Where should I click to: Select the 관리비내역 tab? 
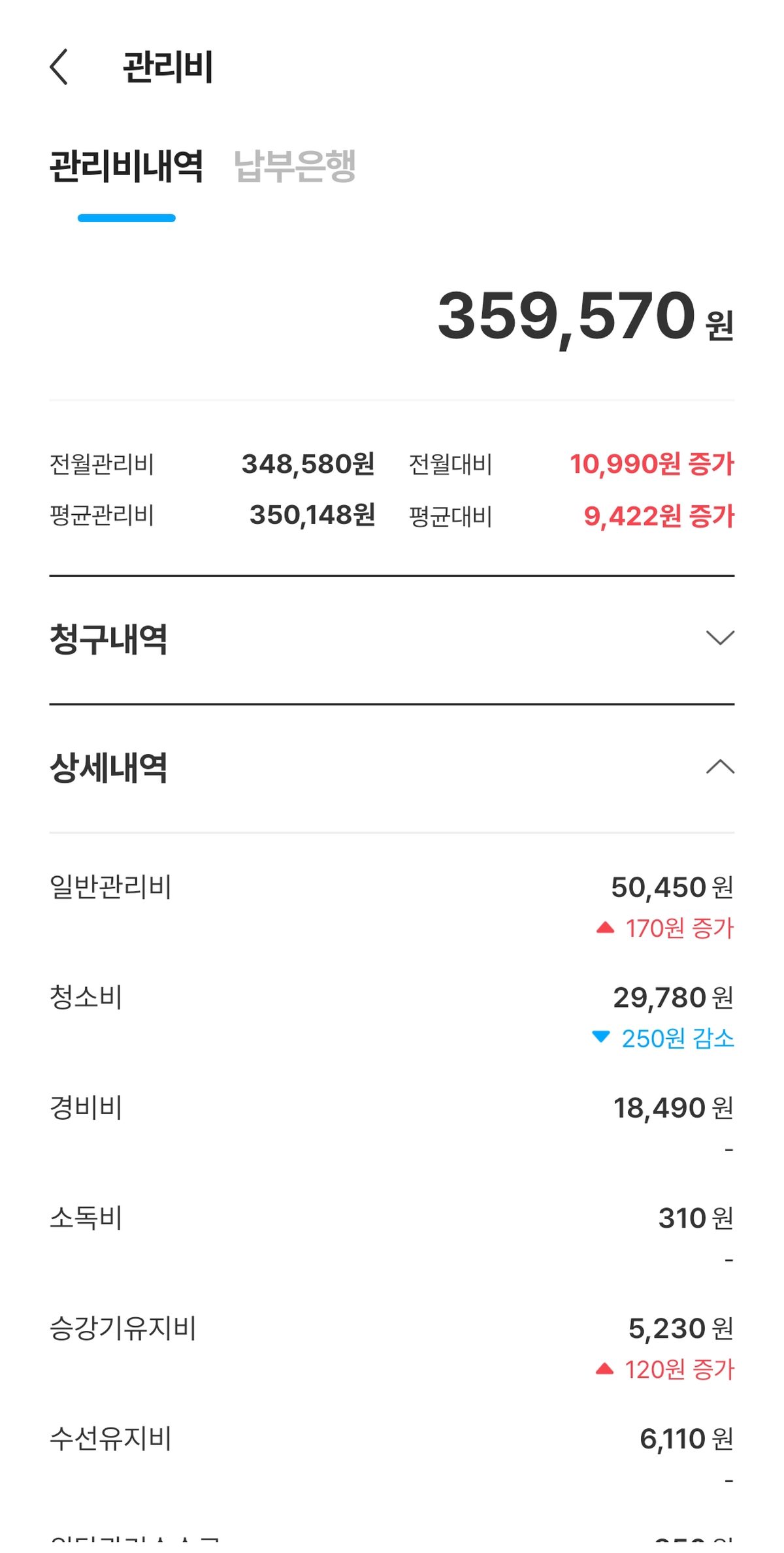pyautogui.click(x=125, y=166)
